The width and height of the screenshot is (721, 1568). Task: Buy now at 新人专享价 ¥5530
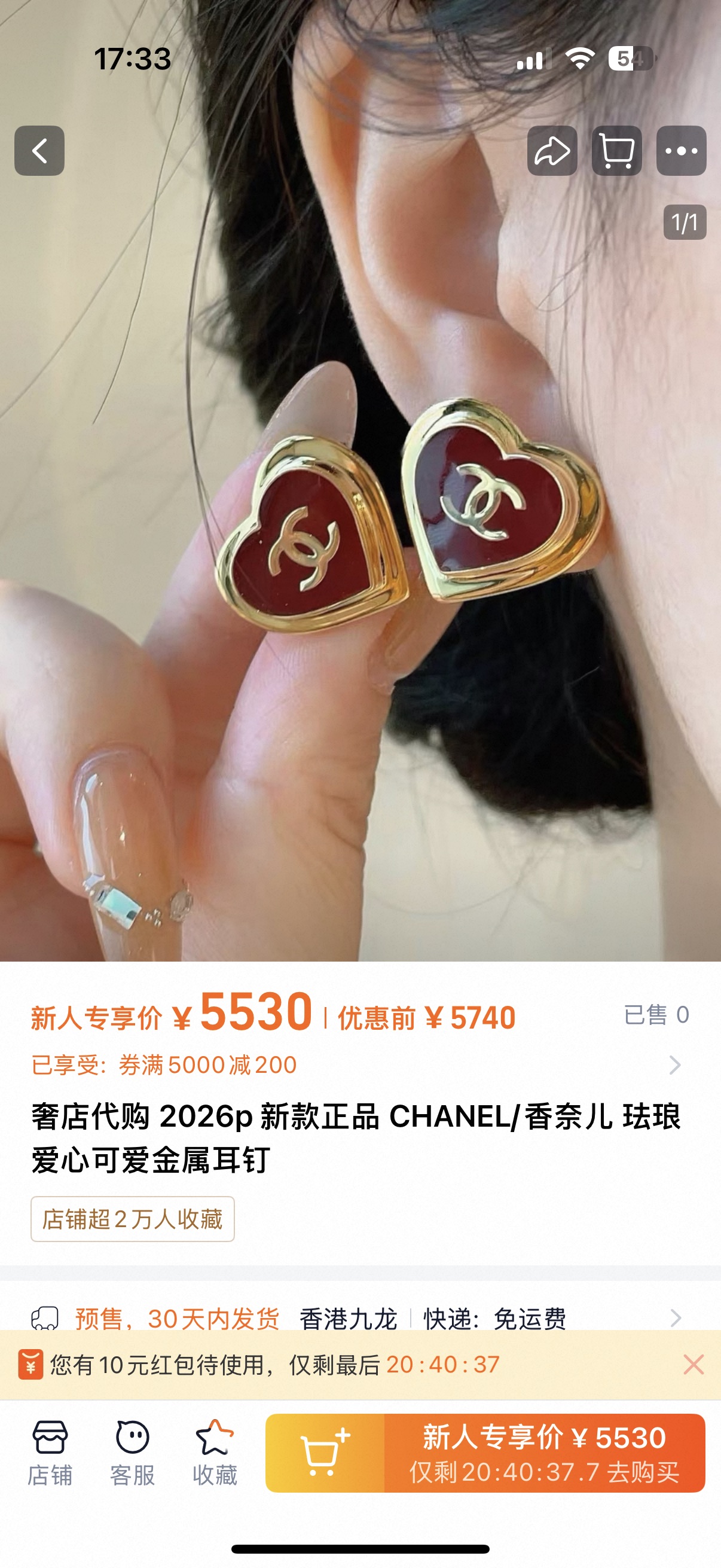545,1454
